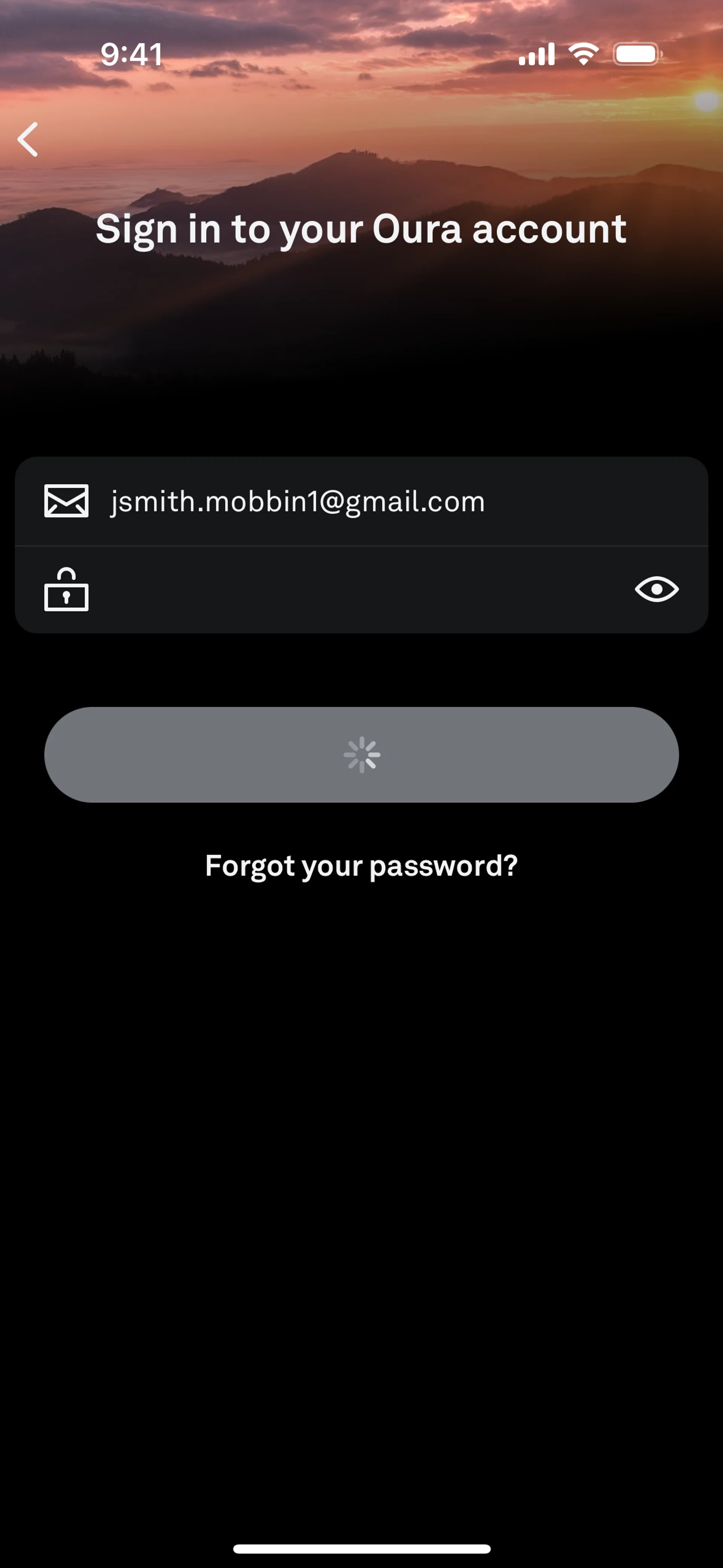Go back using the top-left arrow

[x=28, y=139]
